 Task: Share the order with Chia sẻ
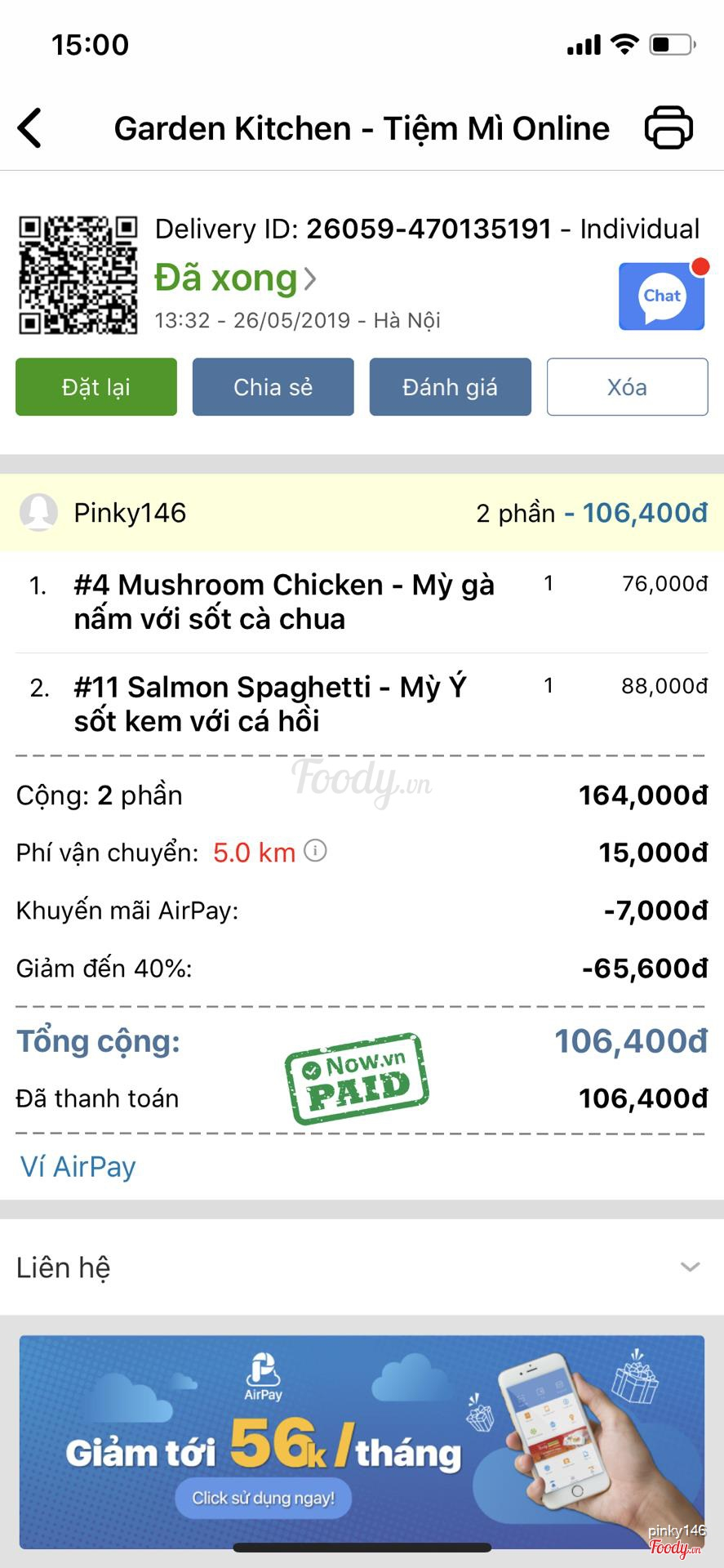273,387
